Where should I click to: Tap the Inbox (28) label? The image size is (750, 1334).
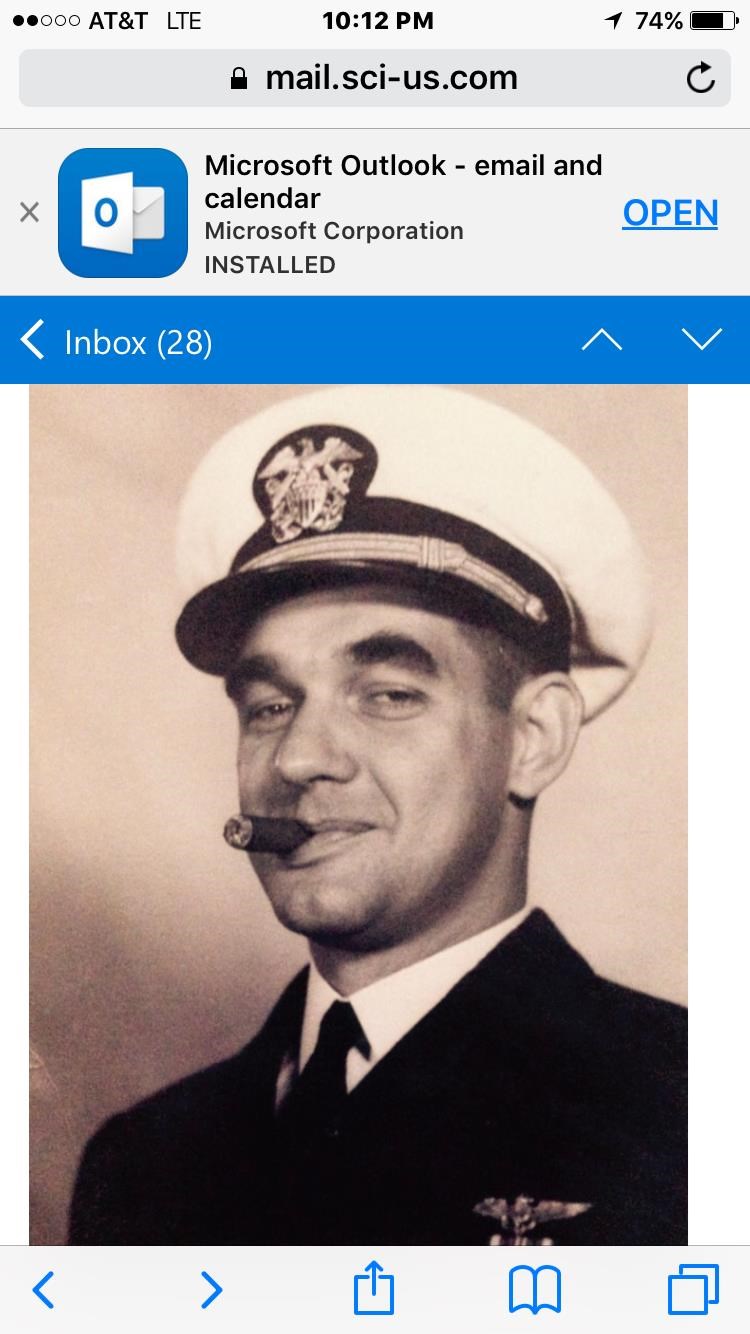(x=138, y=341)
